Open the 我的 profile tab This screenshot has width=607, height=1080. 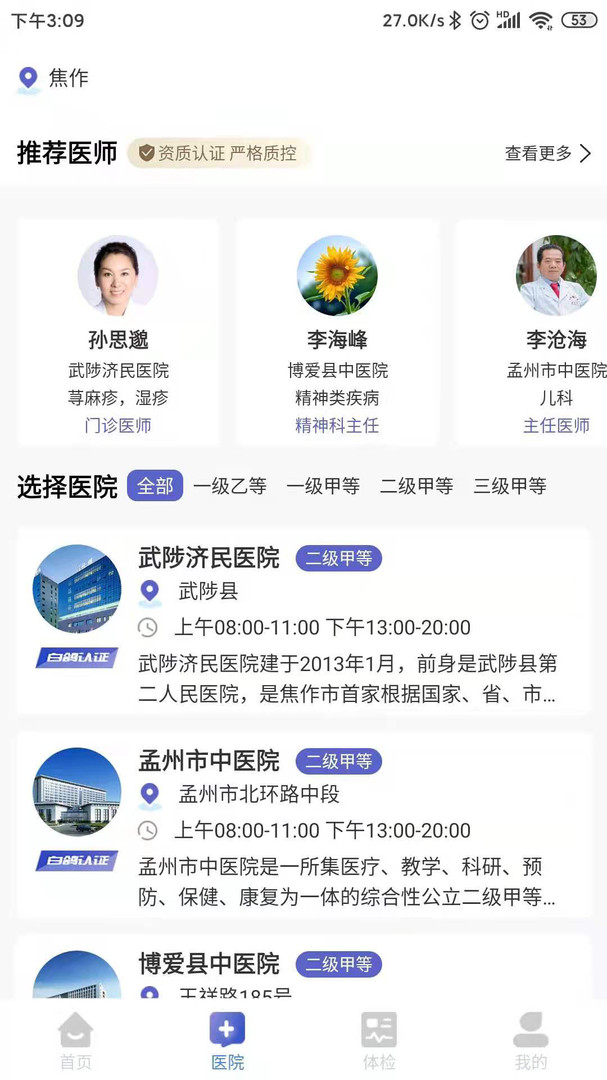click(531, 1040)
